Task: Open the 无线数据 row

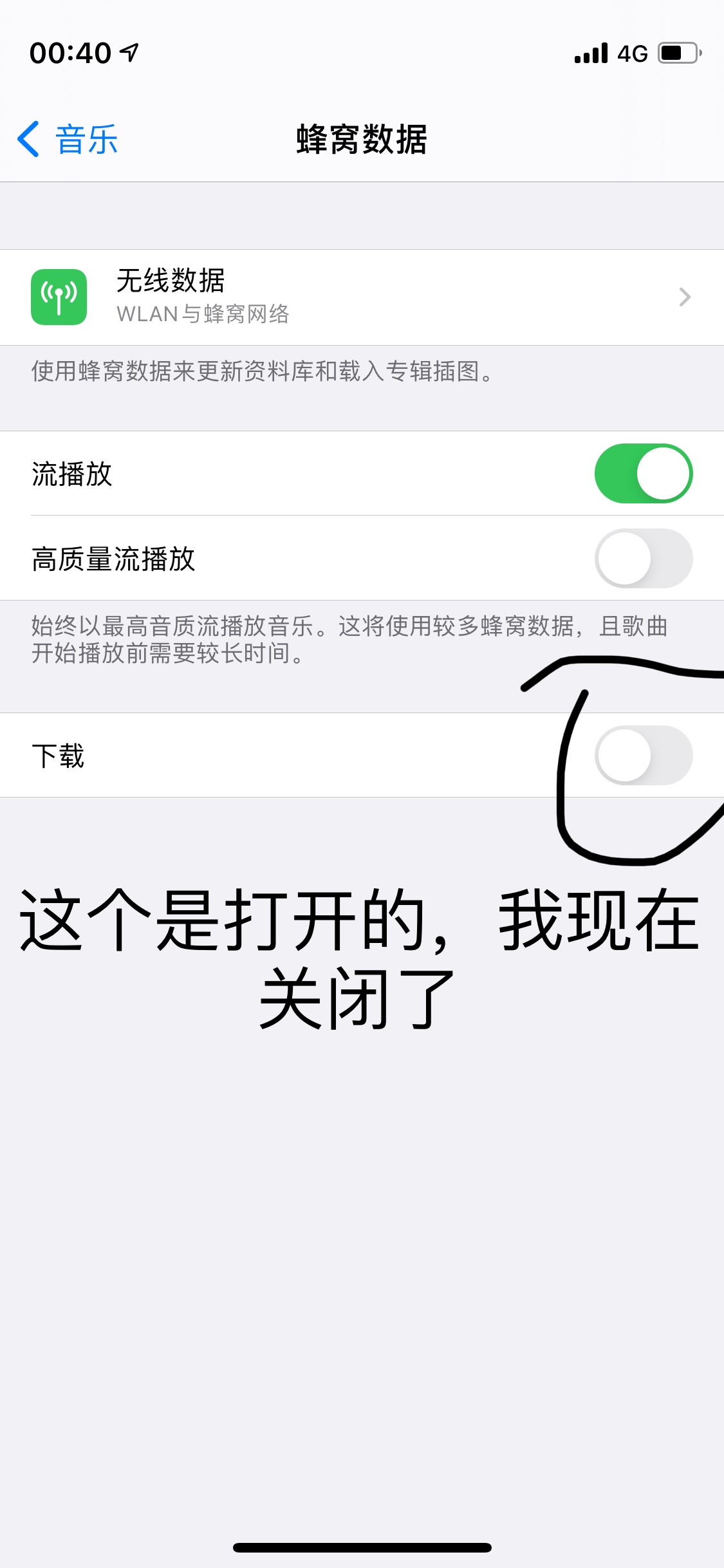Action: point(360,297)
